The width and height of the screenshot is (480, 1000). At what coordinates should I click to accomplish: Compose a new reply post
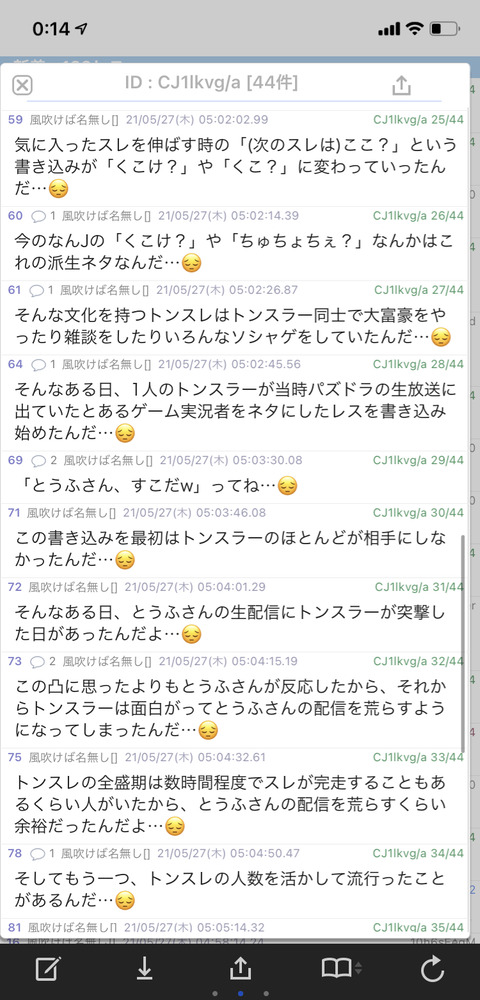[x=48, y=969]
